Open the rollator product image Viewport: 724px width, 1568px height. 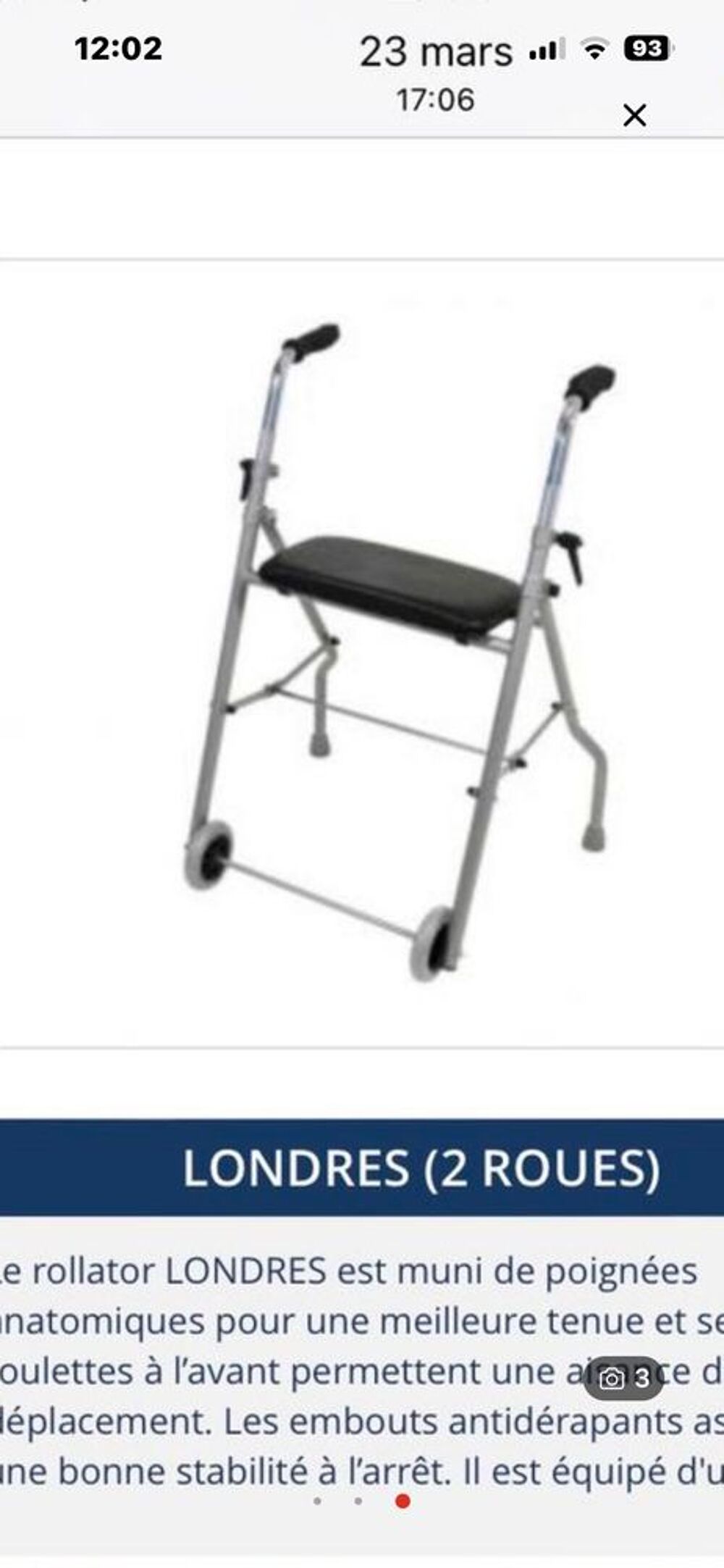397,653
